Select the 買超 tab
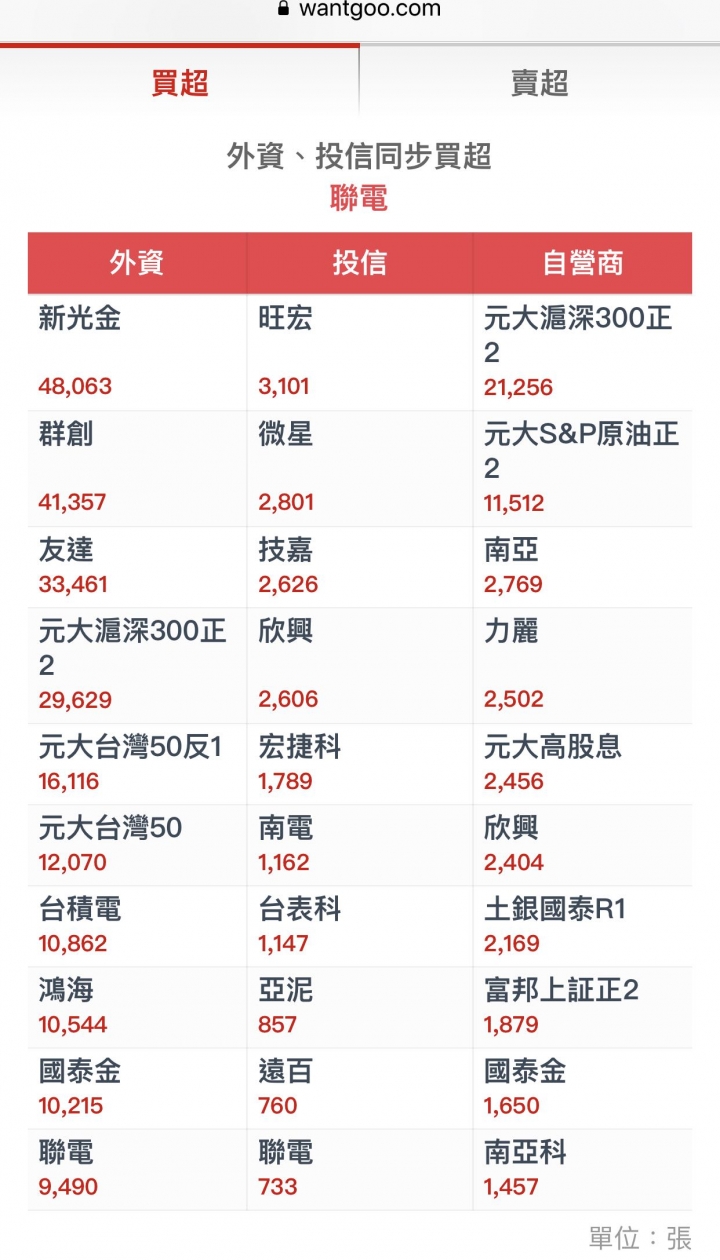 coord(180,83)
